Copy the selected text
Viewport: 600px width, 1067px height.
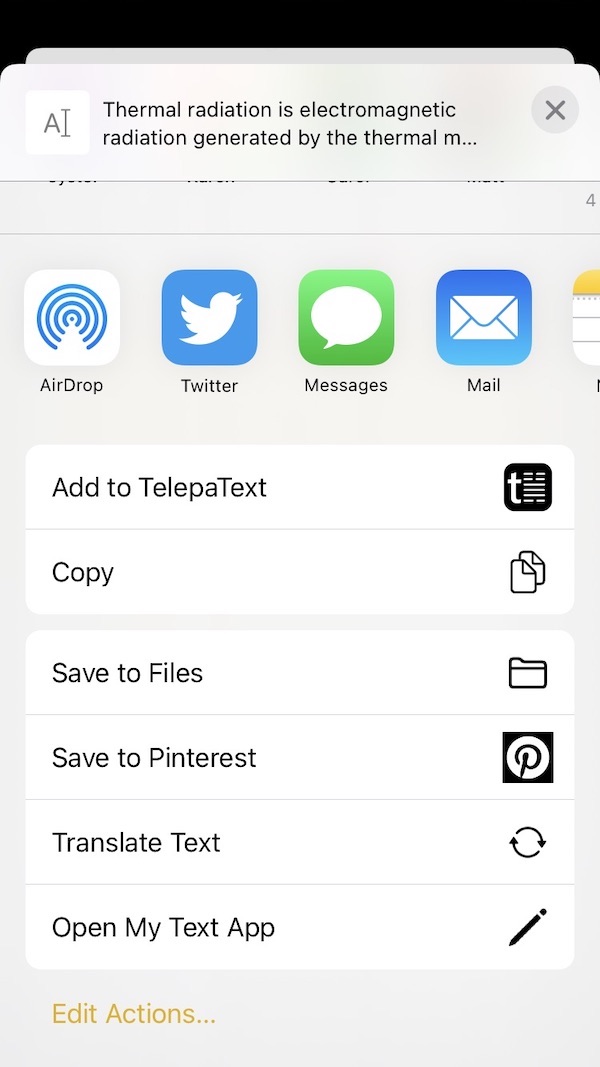tap(300, 572)
